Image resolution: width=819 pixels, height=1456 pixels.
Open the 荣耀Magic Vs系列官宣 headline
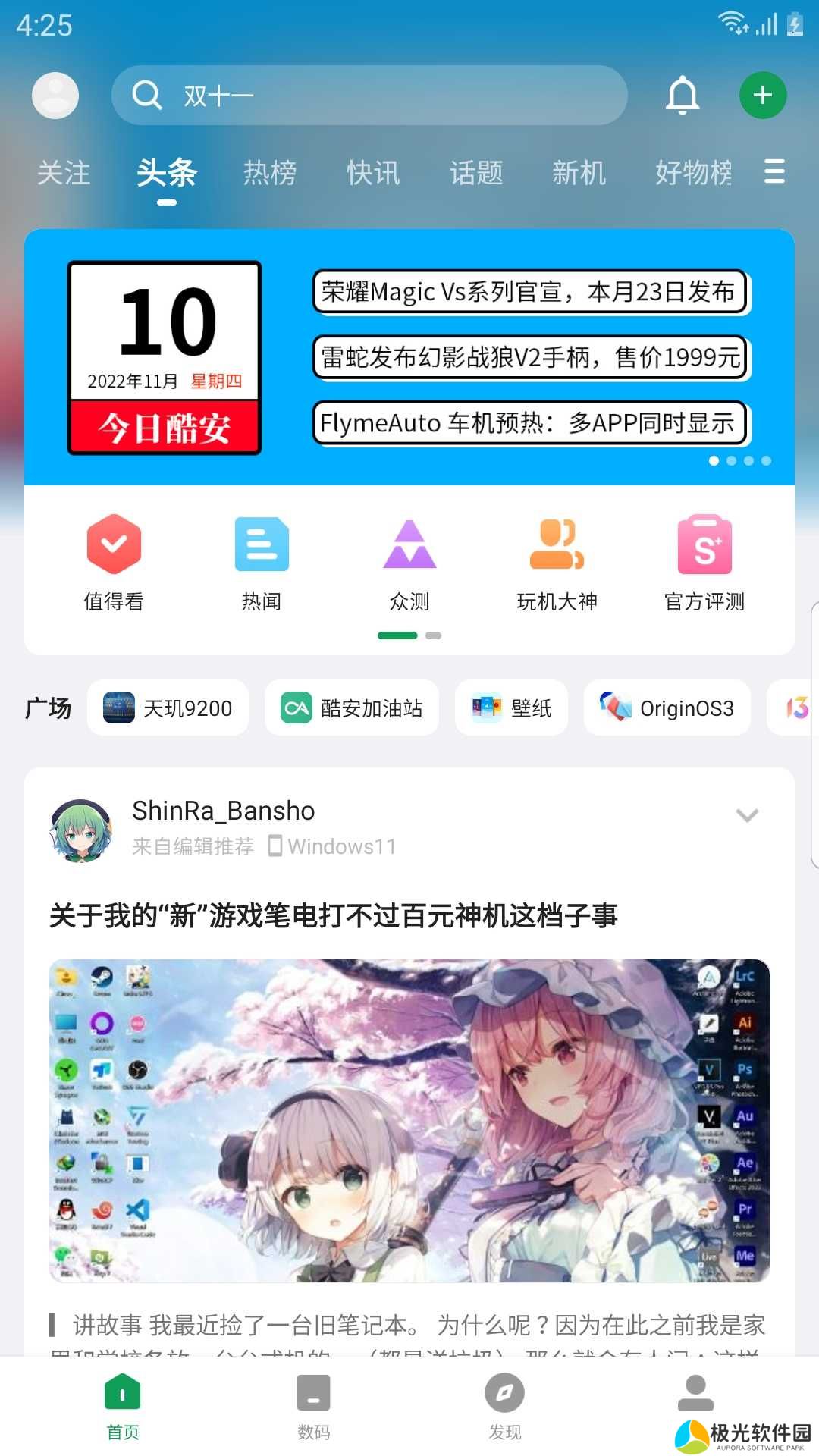(x=529, y=292)
